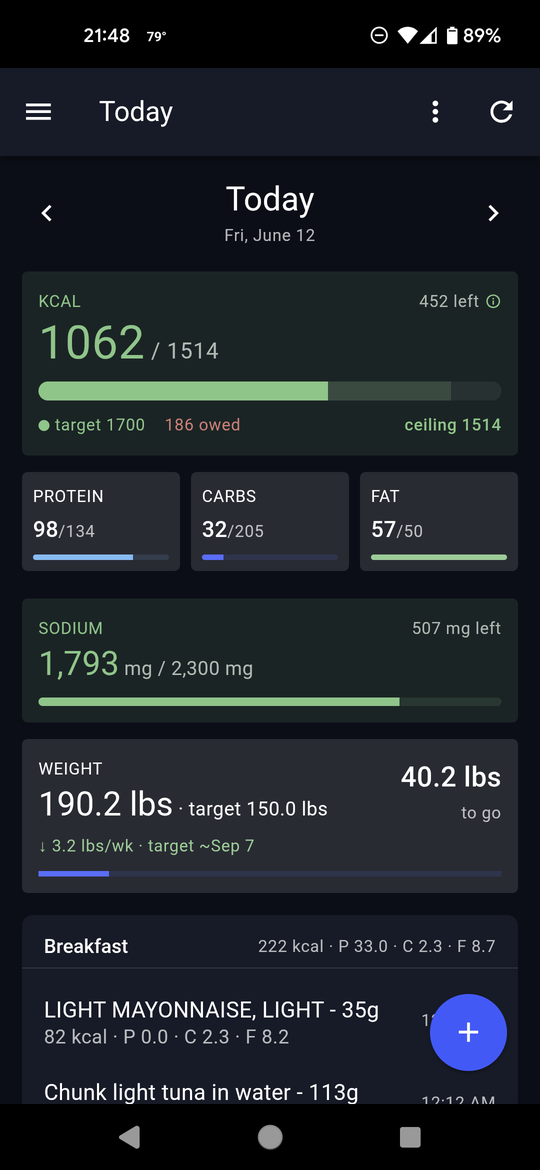Go to the next day
Screen dimensions: 540x1170
click(x=493, y=213)
